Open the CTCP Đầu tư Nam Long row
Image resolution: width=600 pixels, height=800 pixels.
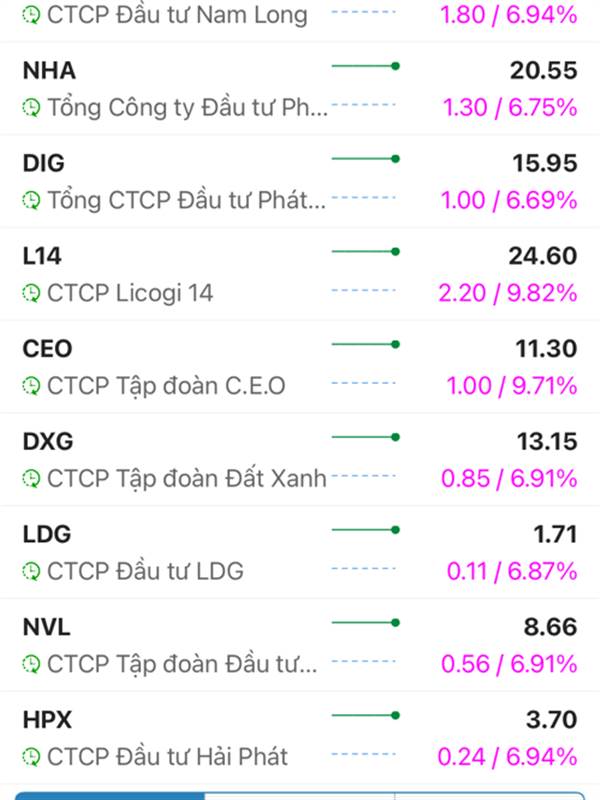pyautogui.click(x=300, y=17)
